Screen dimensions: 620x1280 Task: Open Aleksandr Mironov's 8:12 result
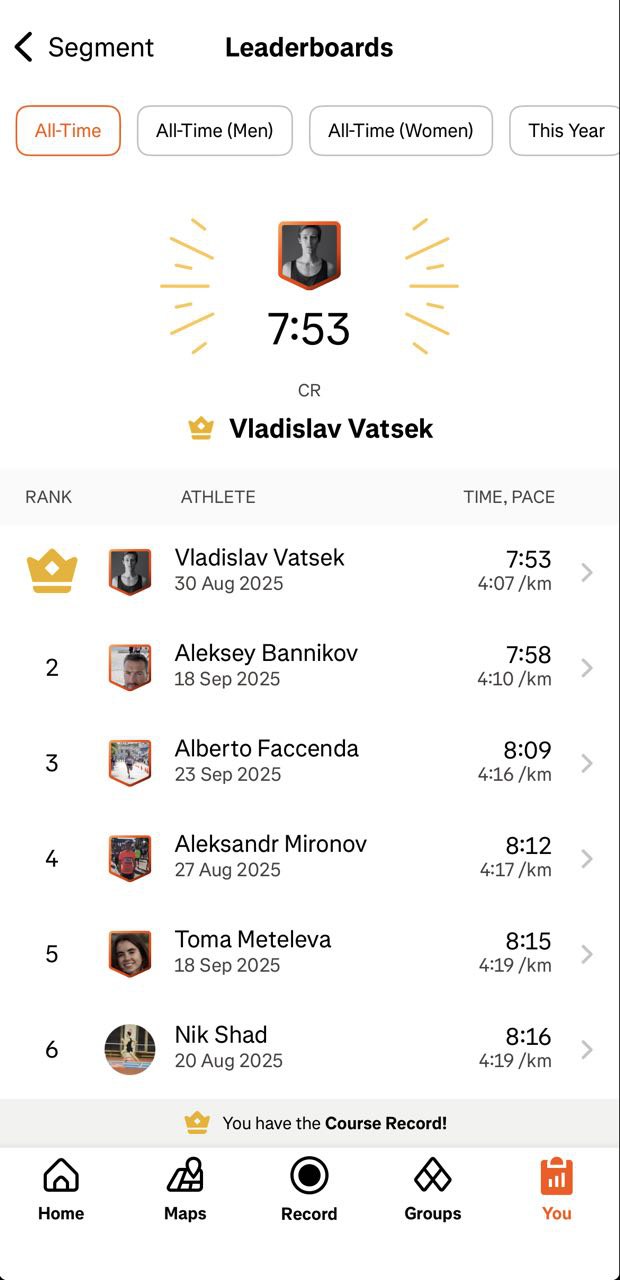[x=310, y=858]
